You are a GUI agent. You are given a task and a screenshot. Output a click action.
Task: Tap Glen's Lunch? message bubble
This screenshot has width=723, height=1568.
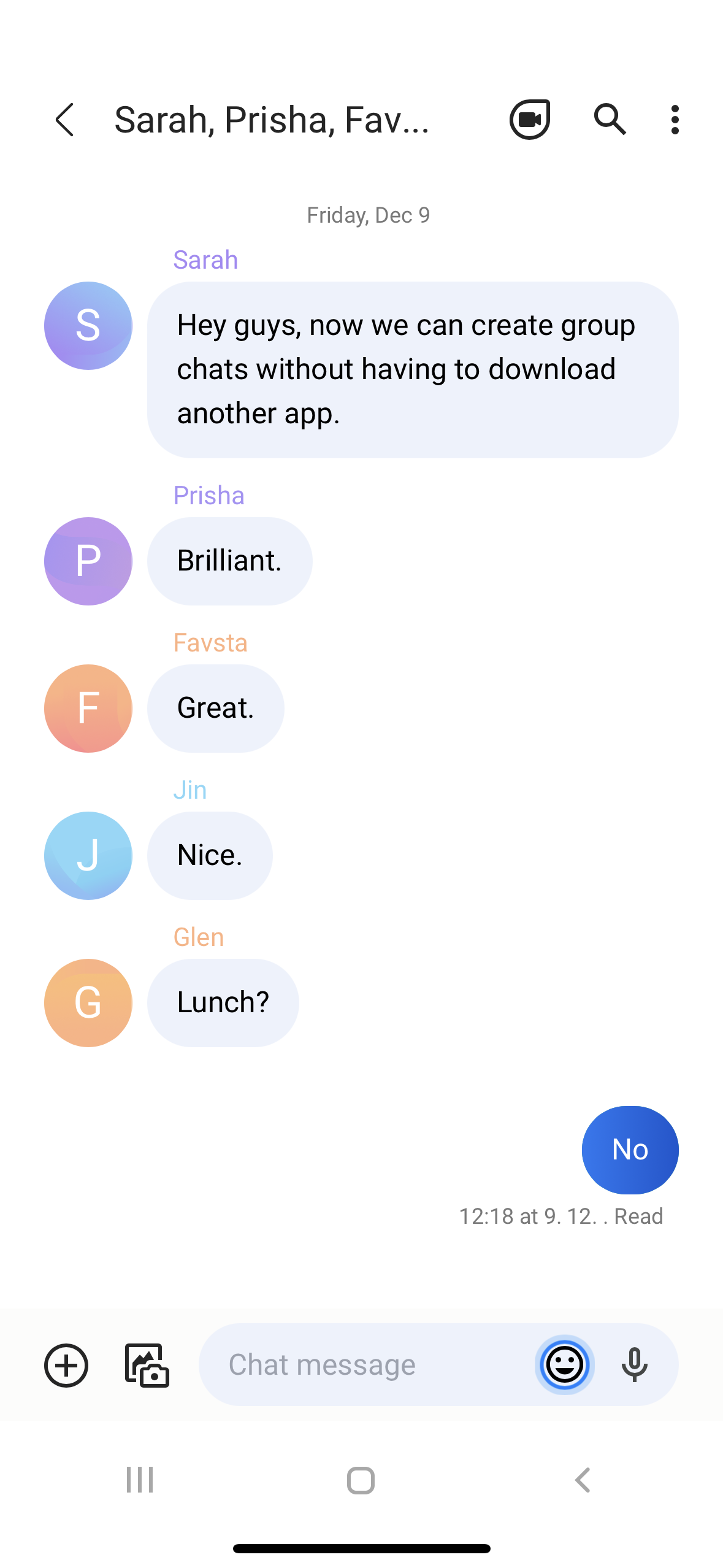[222, 1002]
